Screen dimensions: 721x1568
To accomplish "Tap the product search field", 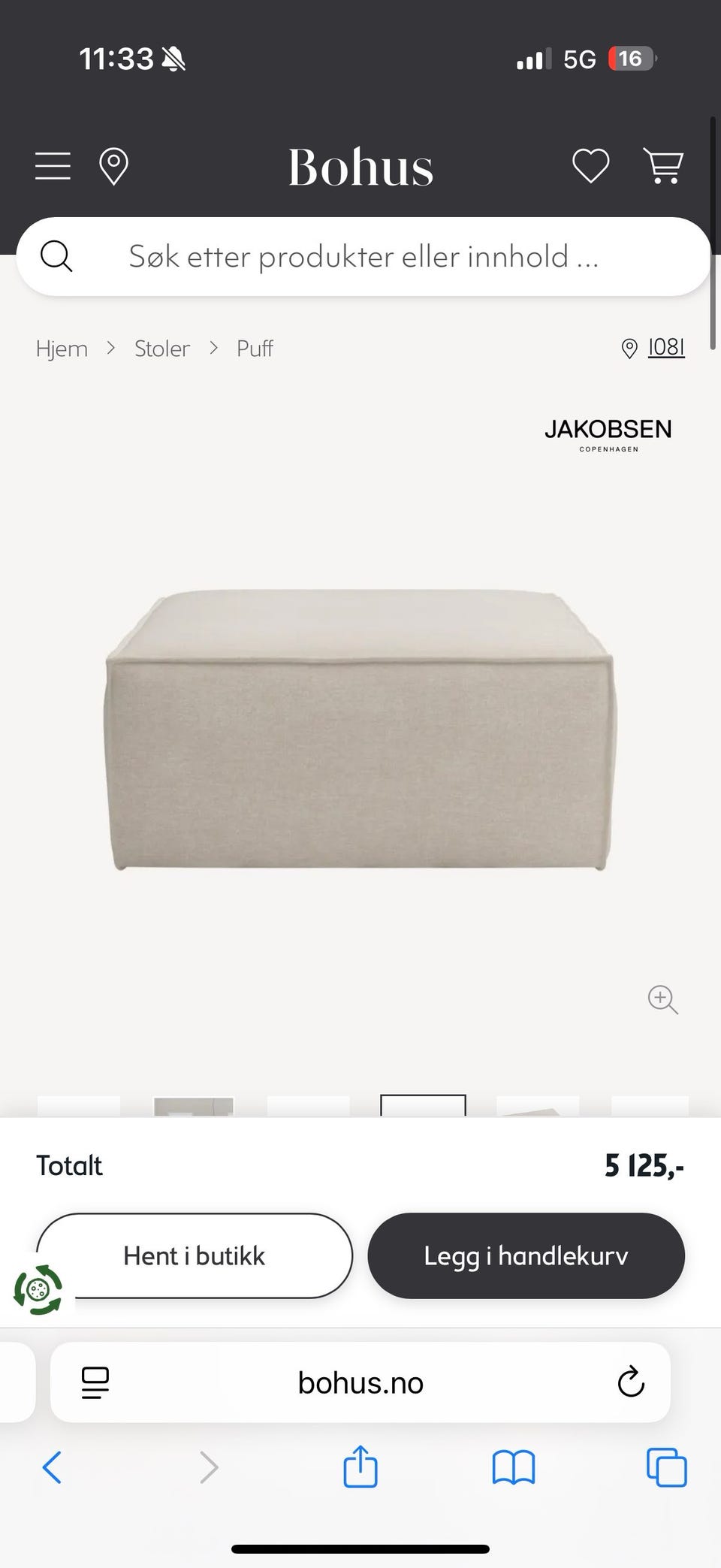I will (x=364, y=256).
